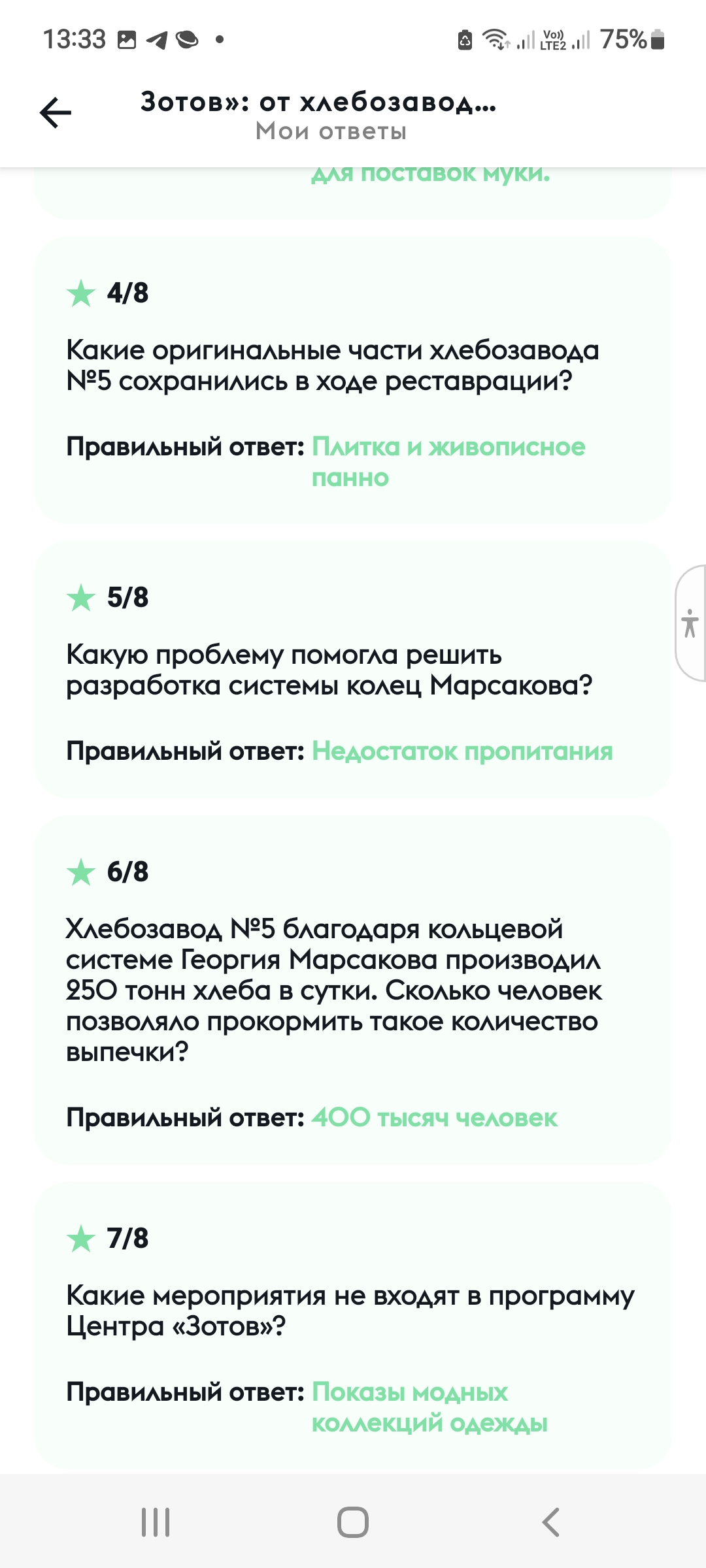Go to the home screen
Viewport: 706px width, 1568px height.
[x=353, y=1522]
